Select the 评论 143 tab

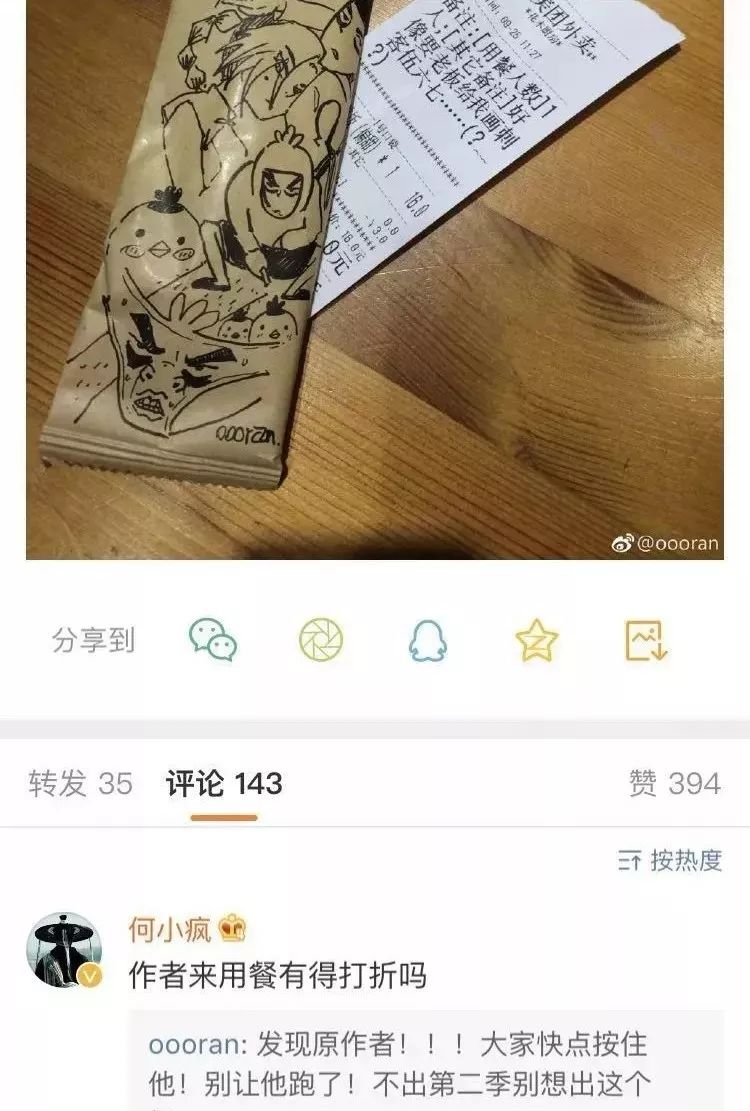[x=224, y=784]
